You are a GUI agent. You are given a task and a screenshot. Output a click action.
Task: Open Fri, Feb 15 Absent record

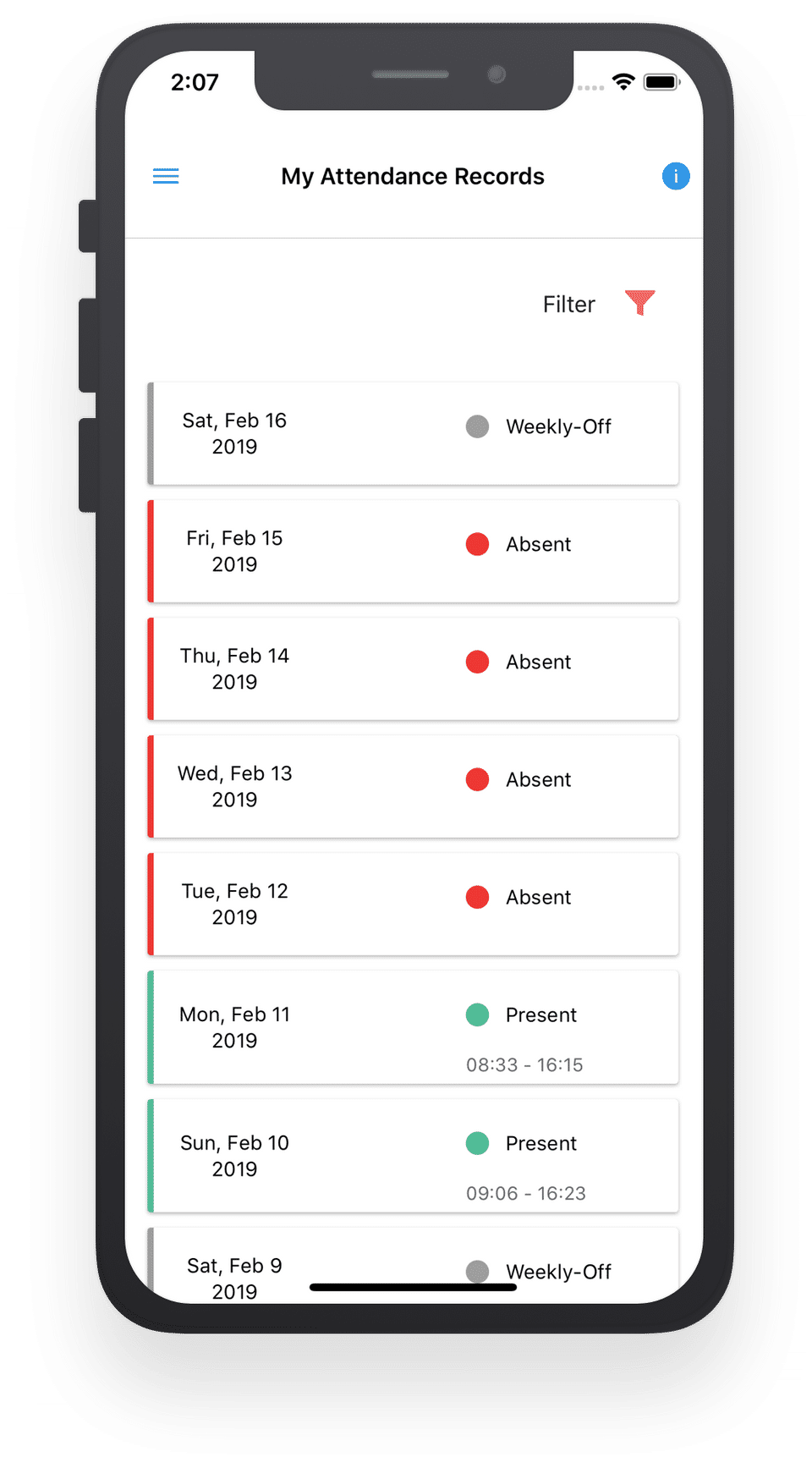(x=413, y=551)
